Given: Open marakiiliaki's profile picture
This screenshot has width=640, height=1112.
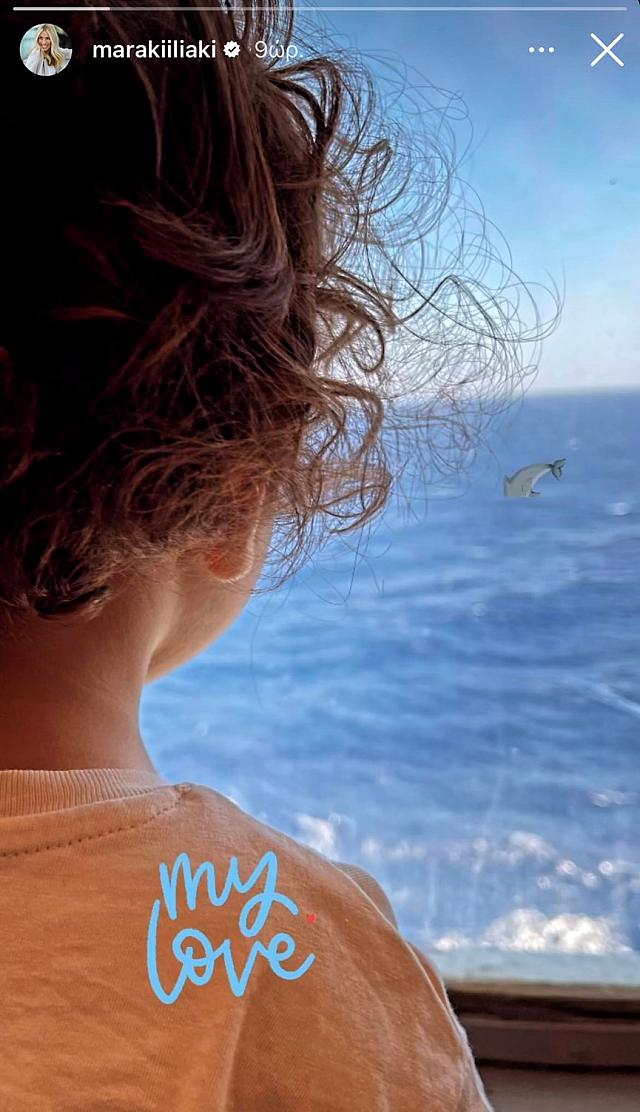Looking at the screenshot, I should click(x=46, y=50).
